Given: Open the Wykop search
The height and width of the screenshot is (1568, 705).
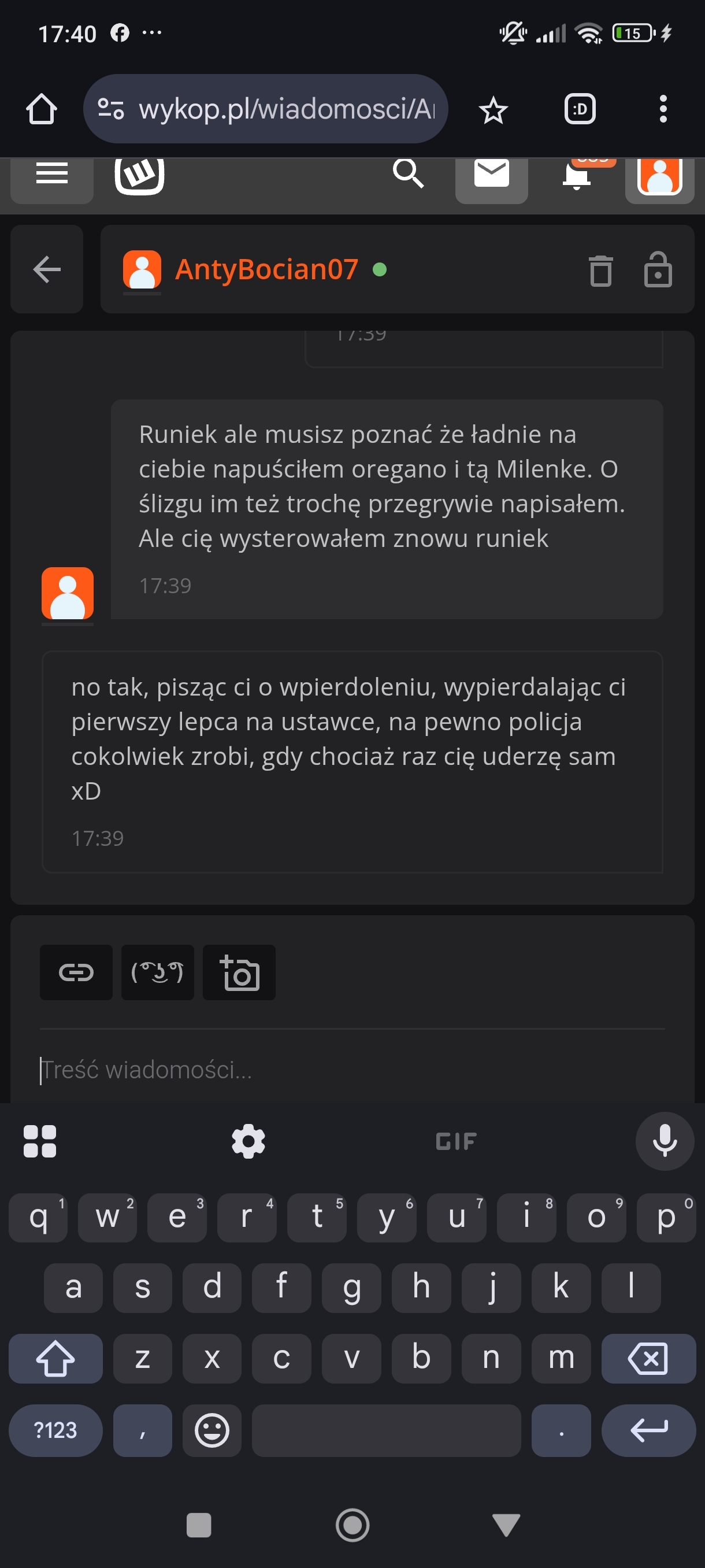Looking at the screenshot, I should click(407, 175).
